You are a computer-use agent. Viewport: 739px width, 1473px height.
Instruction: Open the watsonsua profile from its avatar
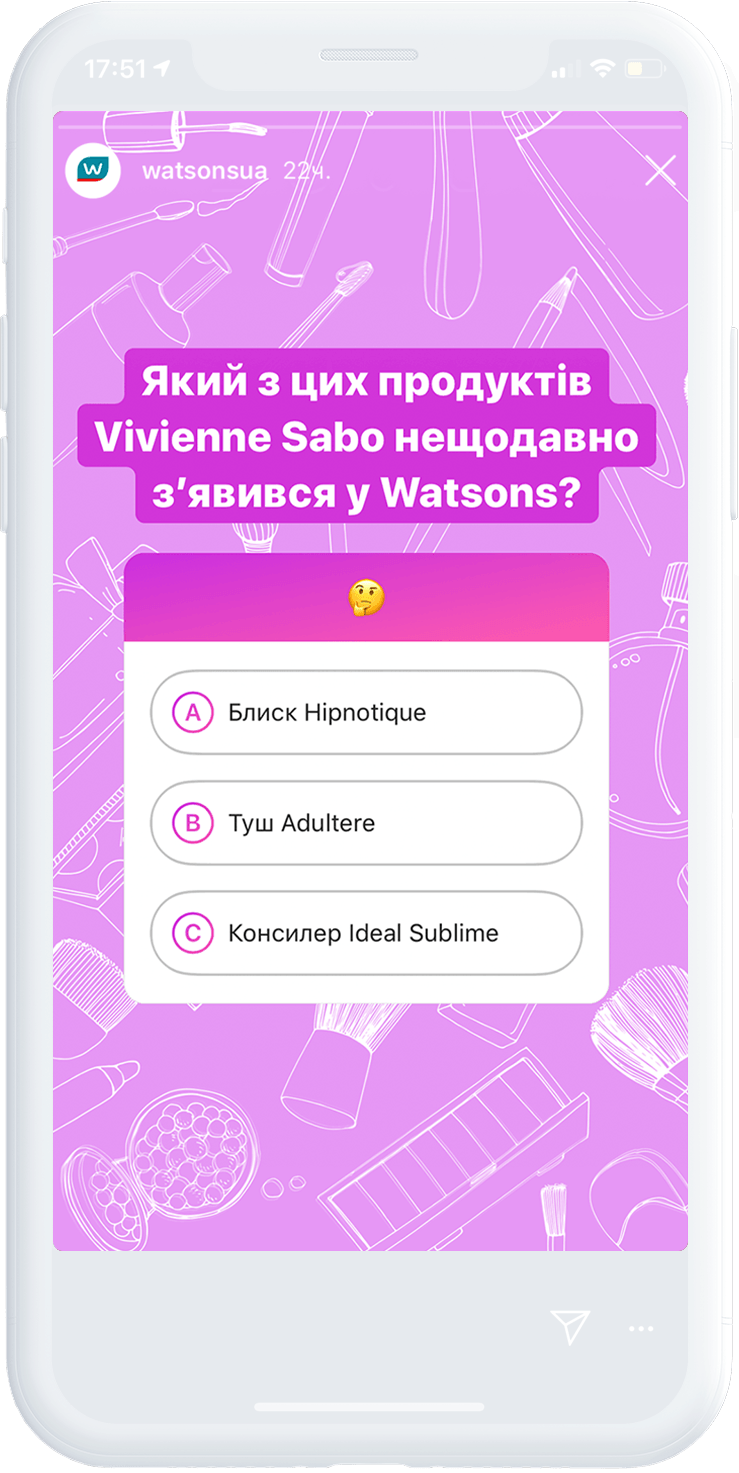pyautogui.click(x=93, y=170)
